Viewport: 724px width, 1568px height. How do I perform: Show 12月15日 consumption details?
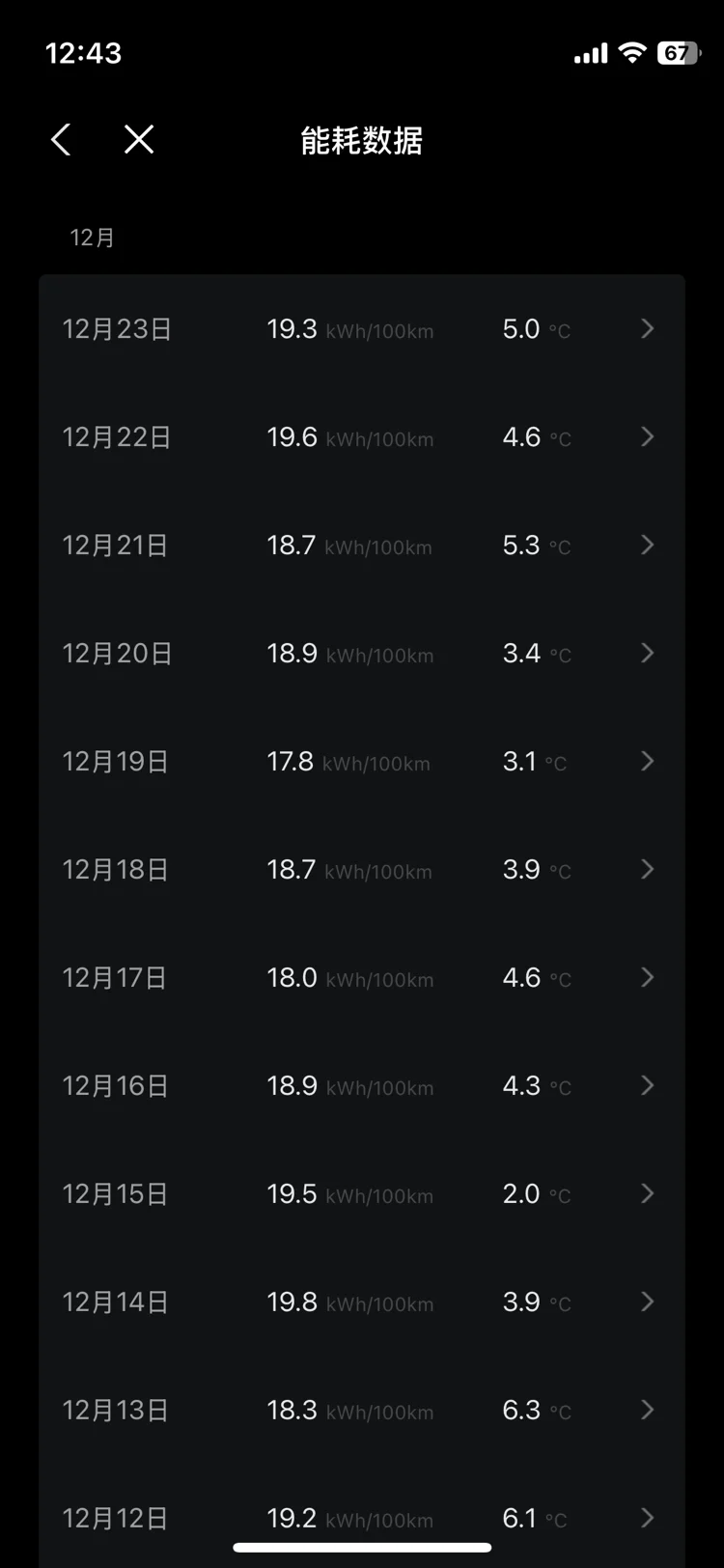point(362,1194)
